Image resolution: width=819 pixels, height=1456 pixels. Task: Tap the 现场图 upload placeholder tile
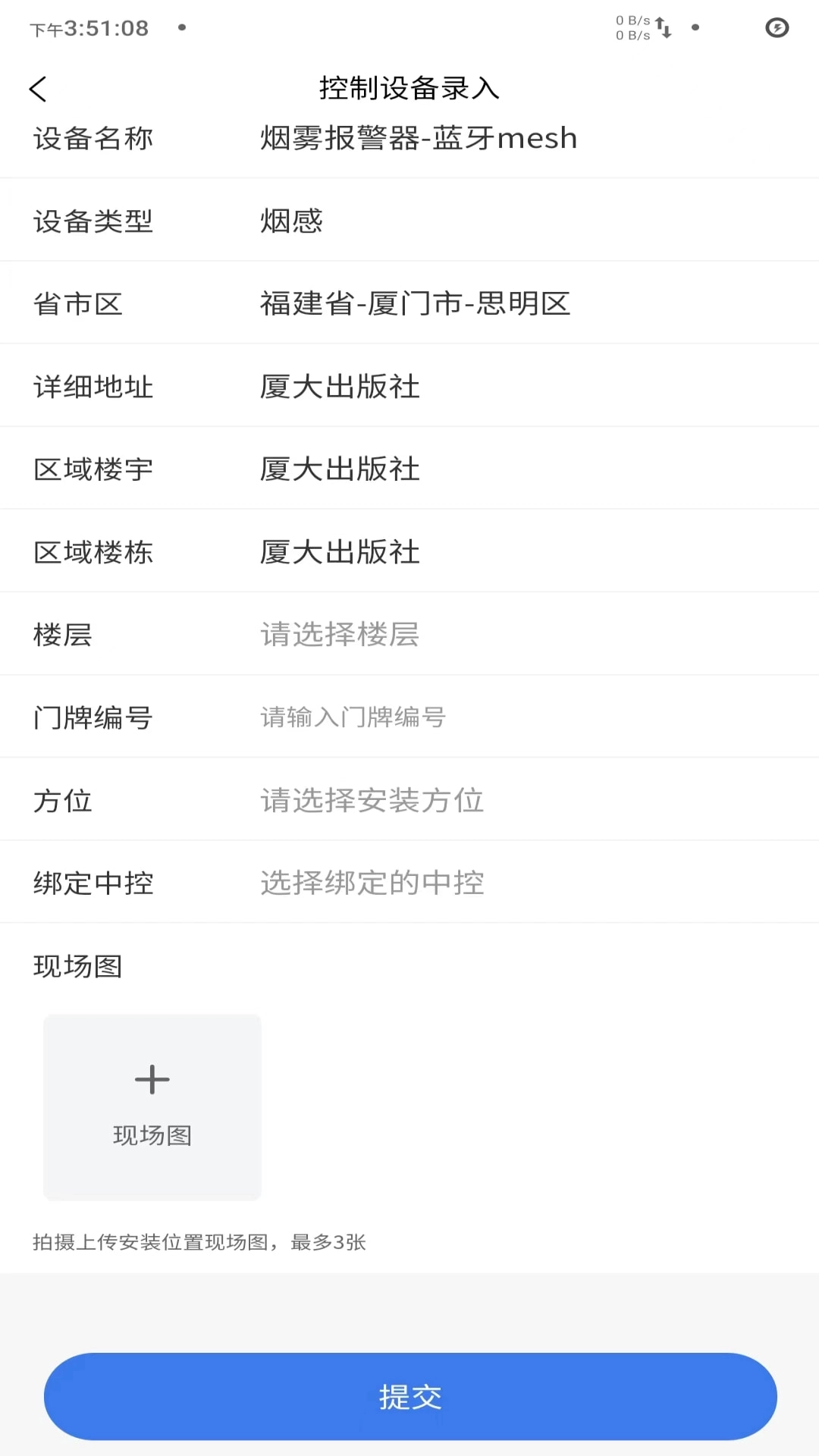click(152, 1106)
